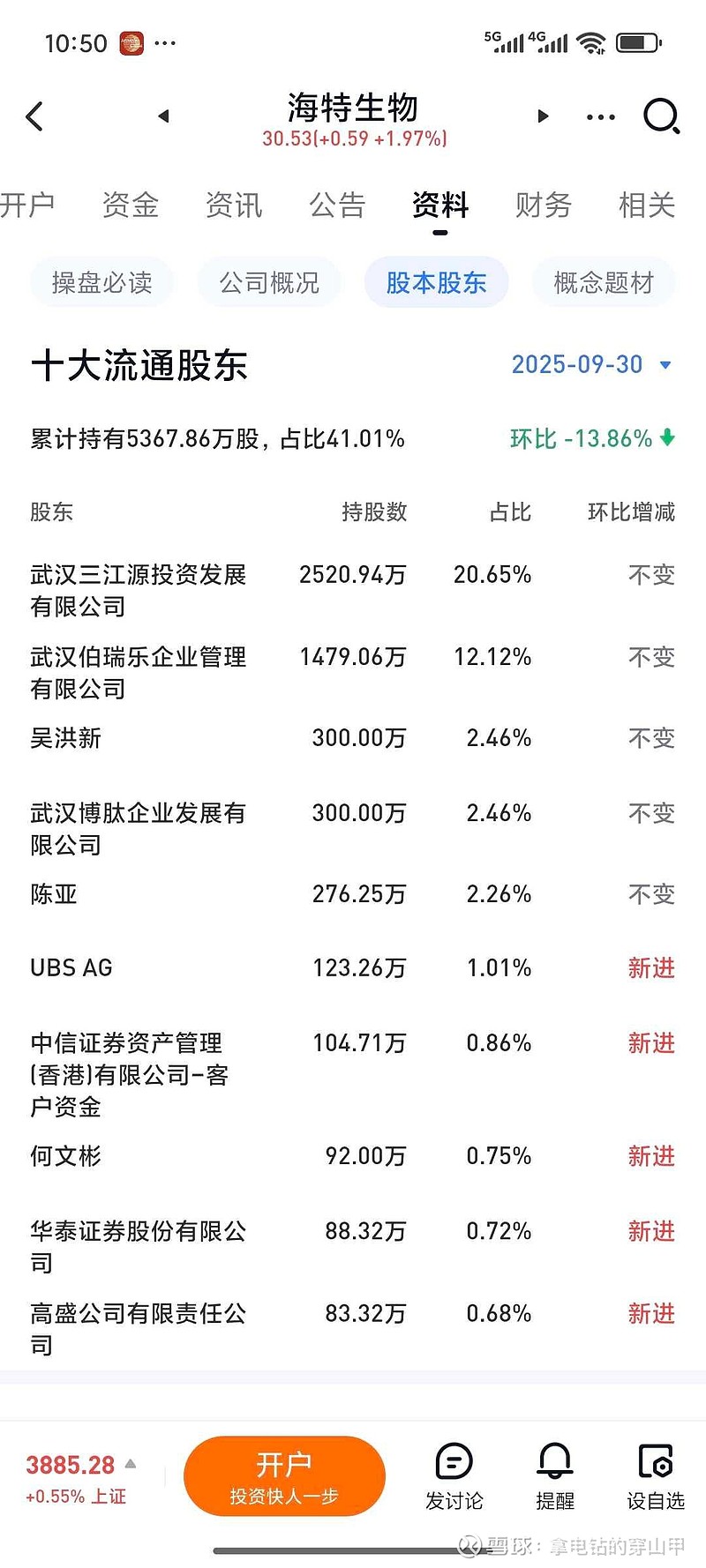Tap the more options ellipsis icon
Screen dimensions: 706x1568
coord(599,116)
